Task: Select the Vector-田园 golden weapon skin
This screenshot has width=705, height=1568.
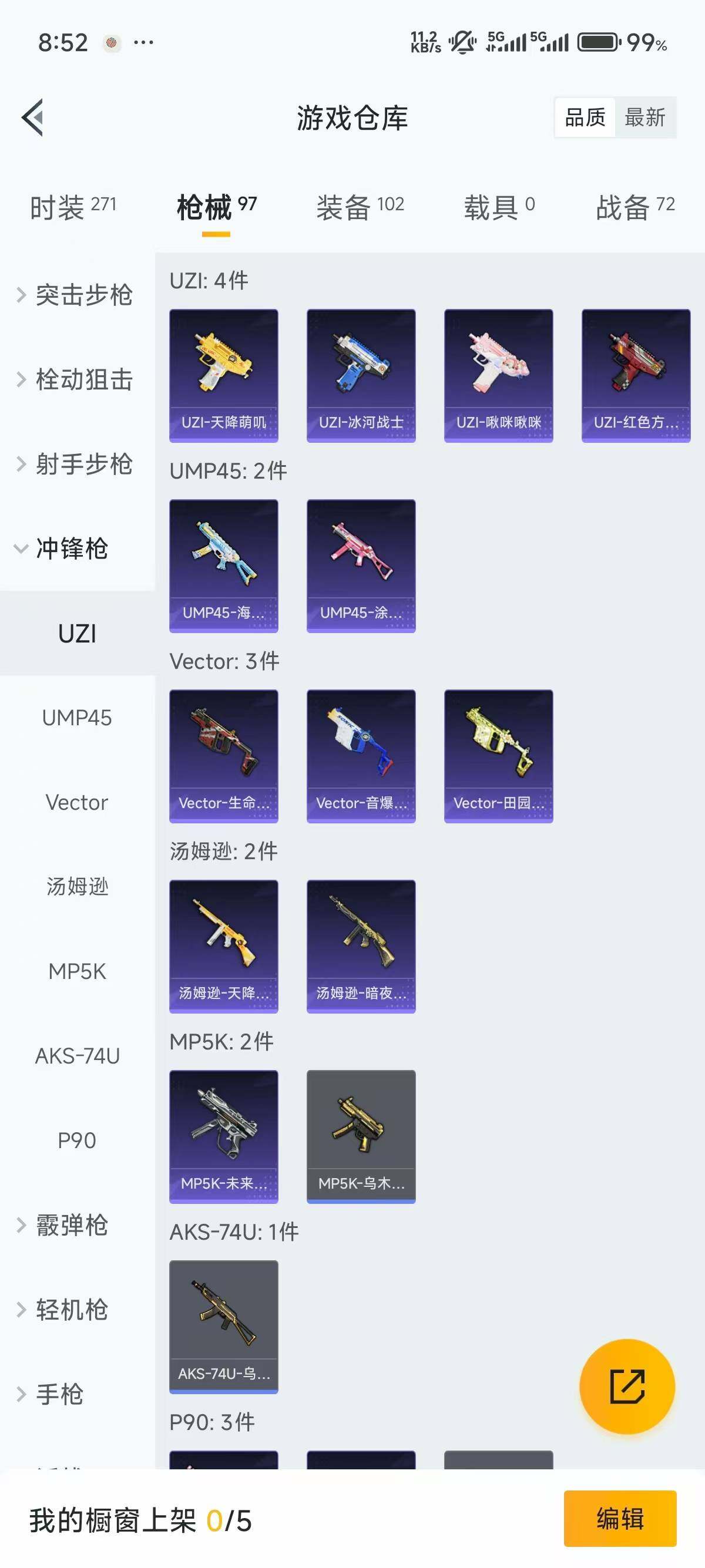Action: 498,753
